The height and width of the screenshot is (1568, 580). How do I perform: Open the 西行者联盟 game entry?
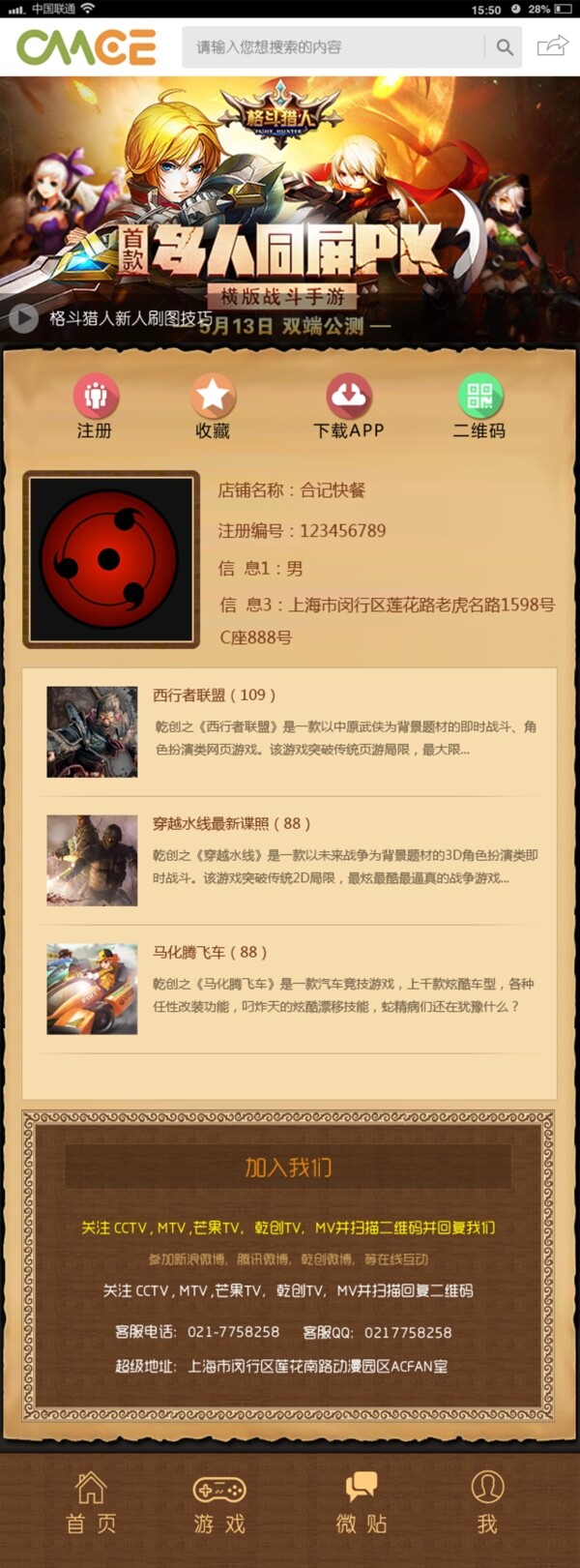(214, 695)
